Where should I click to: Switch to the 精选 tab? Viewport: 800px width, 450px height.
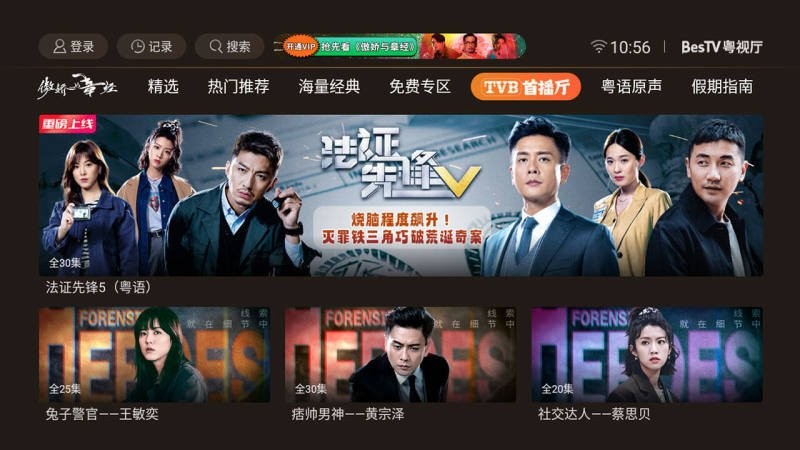click(163, 87)
